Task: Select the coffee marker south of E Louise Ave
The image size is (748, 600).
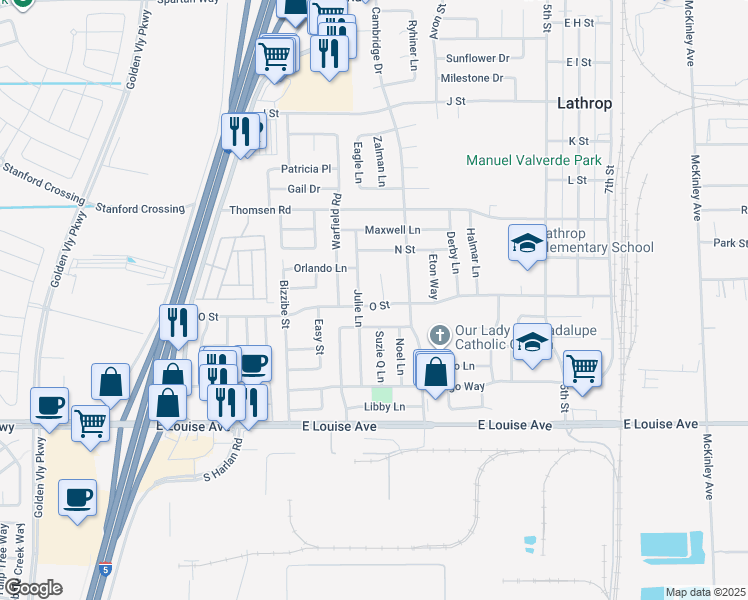Action: (x=77, y=498)
